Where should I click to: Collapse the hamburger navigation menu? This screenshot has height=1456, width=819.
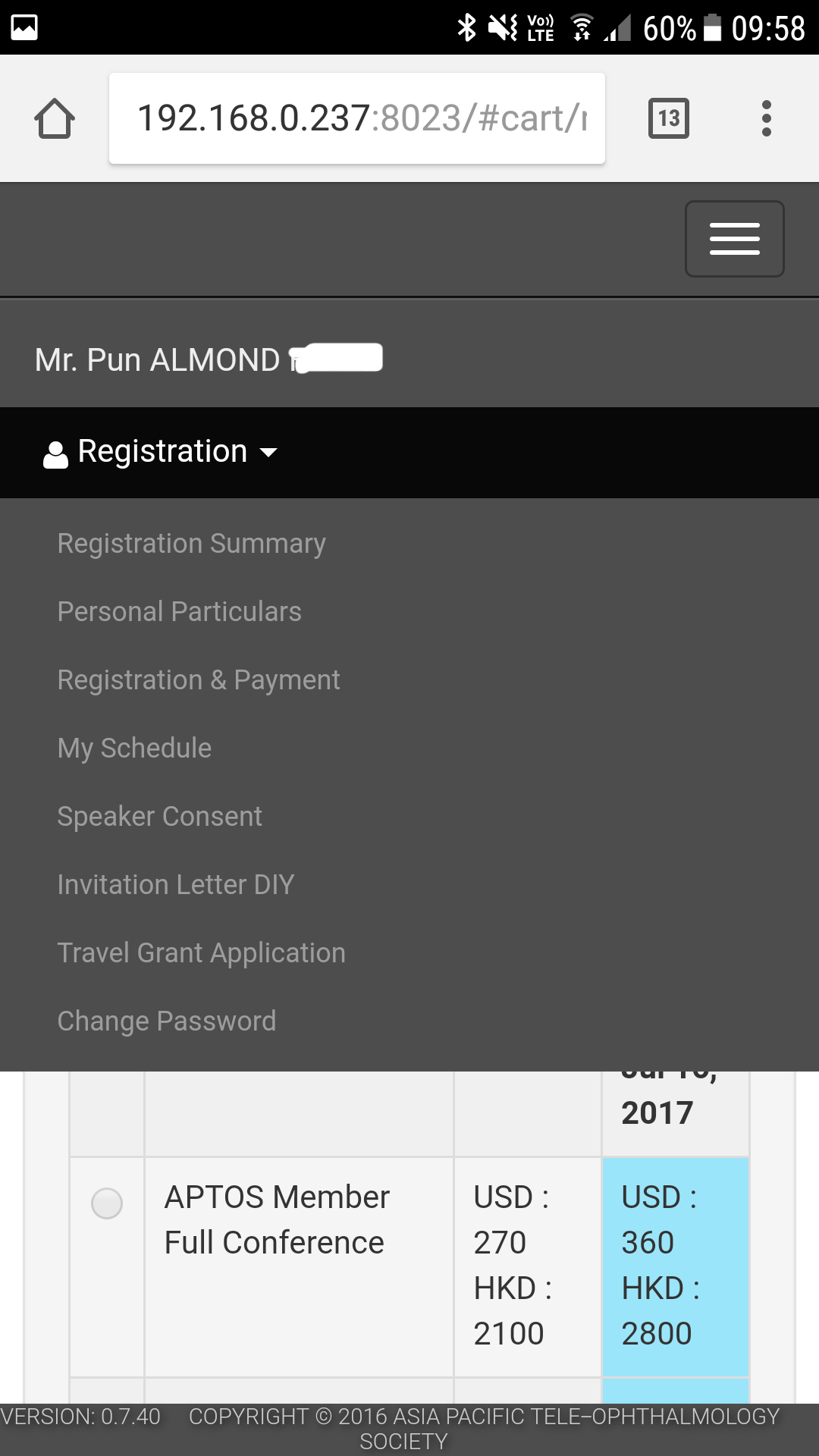[x=734, y=239]
